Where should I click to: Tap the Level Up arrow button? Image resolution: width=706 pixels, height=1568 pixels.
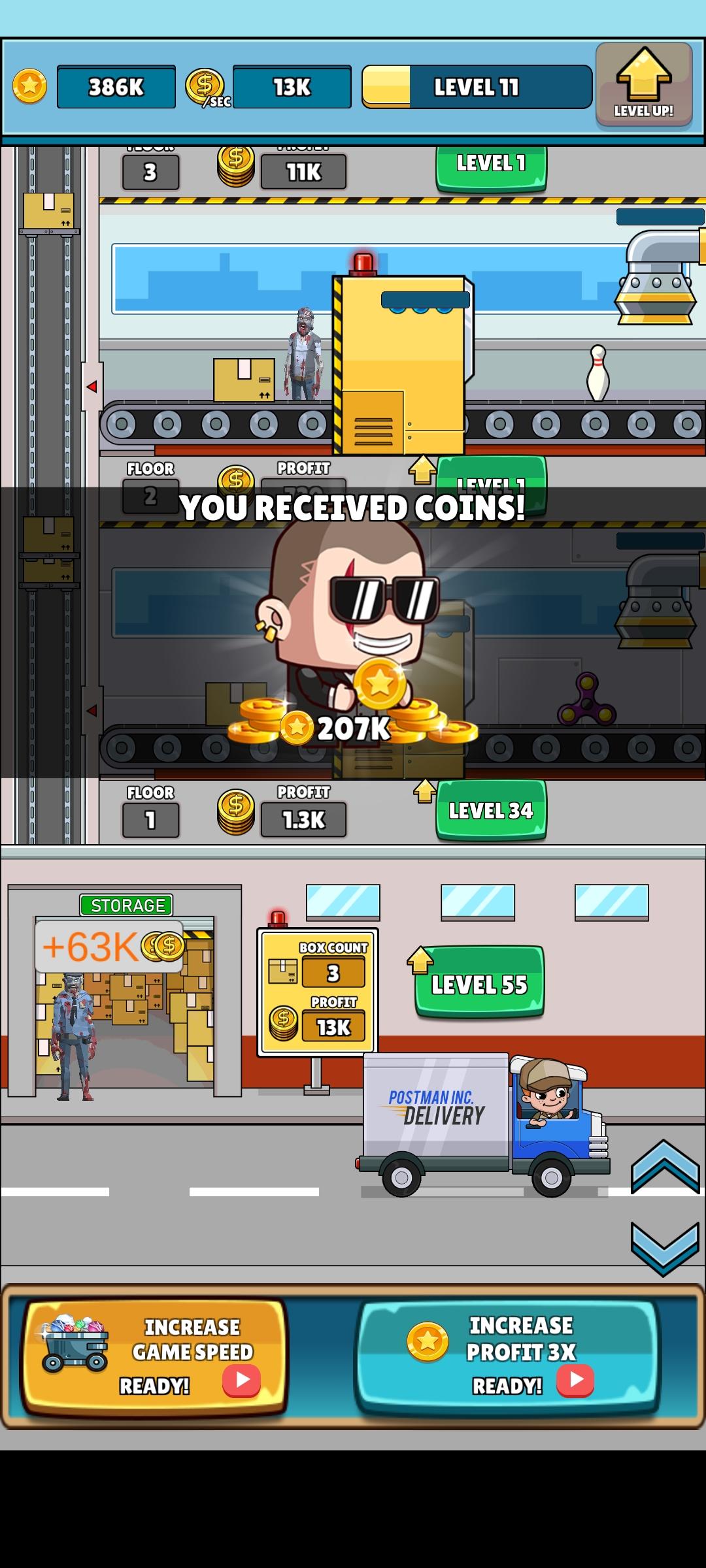pos(644,85)
